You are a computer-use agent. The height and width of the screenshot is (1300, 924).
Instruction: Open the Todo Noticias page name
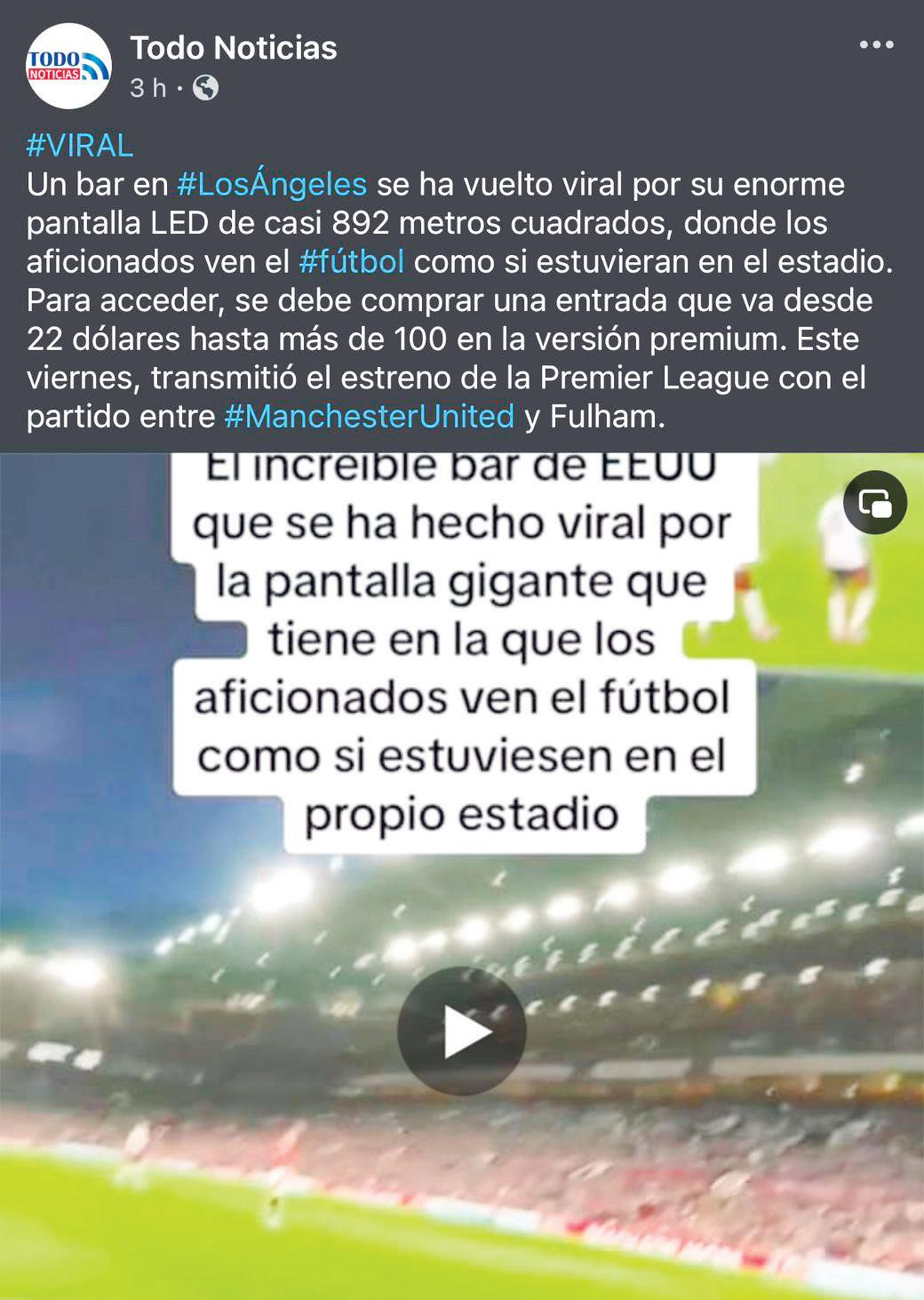234,48
